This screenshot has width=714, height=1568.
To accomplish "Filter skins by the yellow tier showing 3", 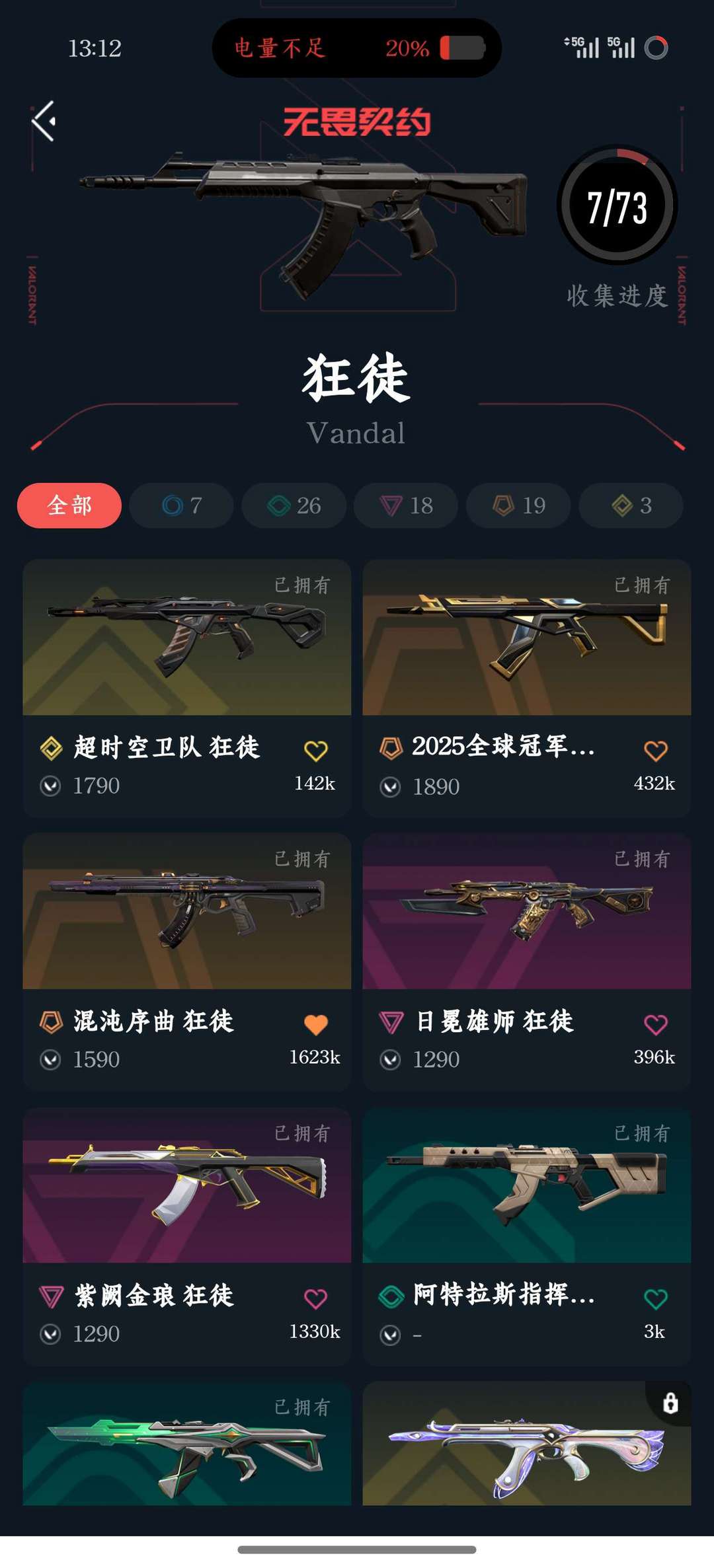I will point(631,505).
